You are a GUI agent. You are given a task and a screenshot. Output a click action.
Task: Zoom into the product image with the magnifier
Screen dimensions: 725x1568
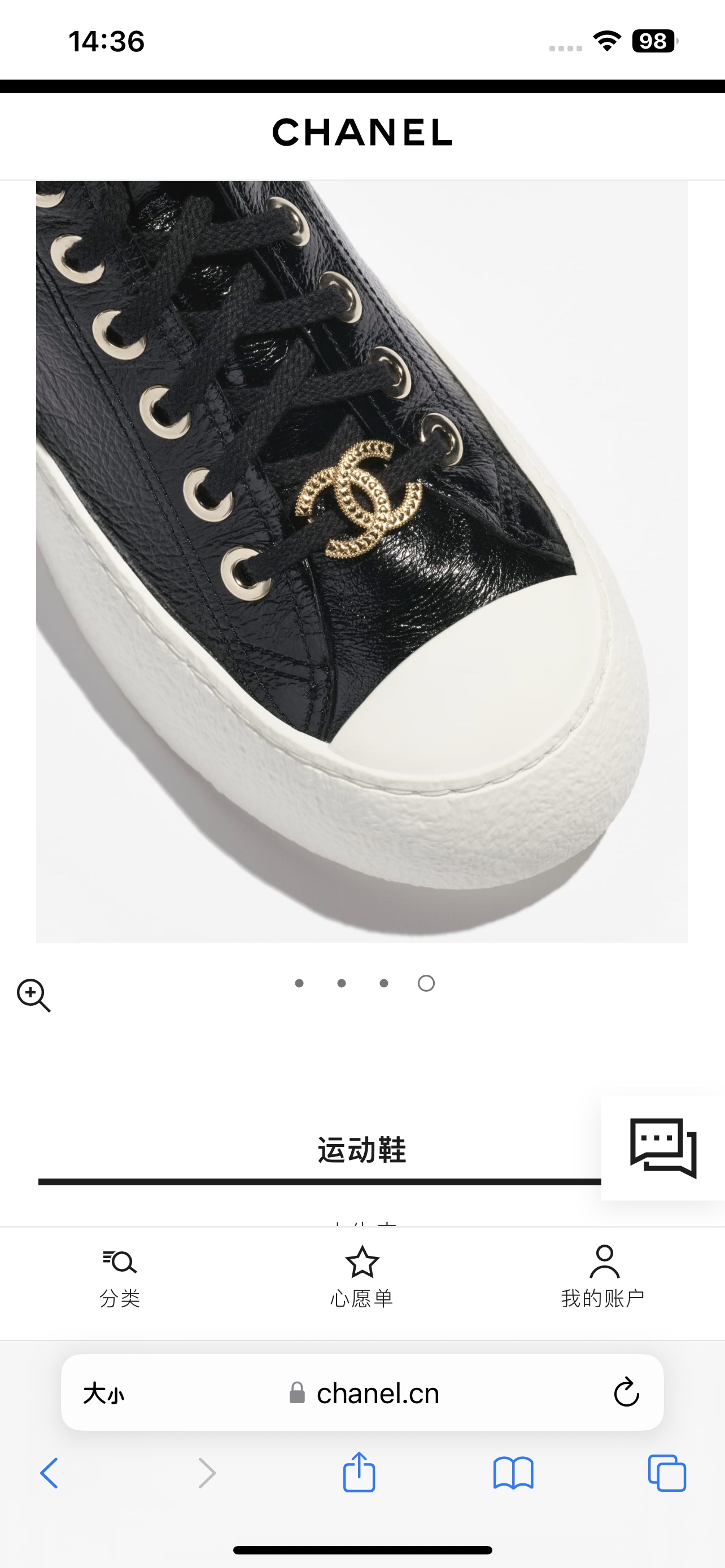point(33,995)
